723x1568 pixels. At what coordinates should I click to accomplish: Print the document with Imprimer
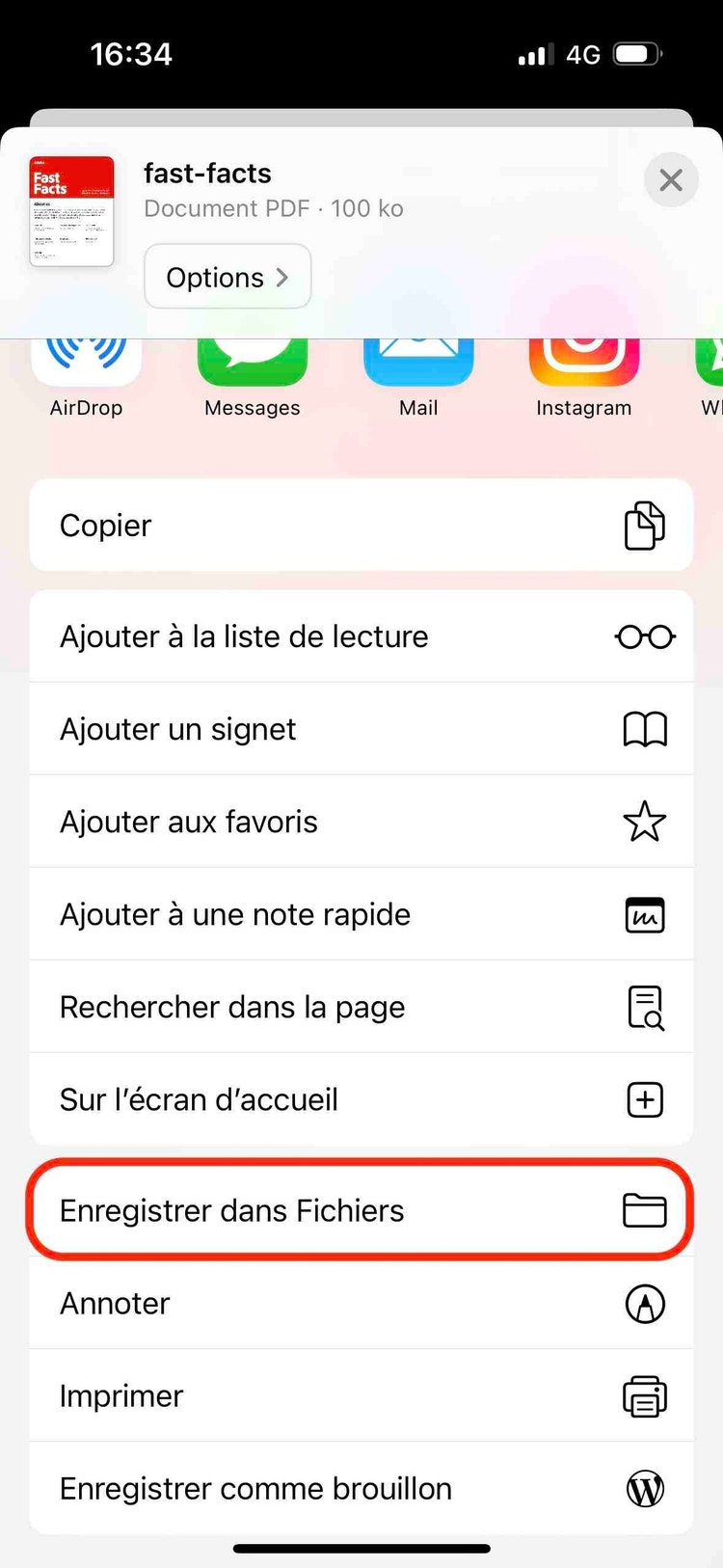click(x=361, y=1396)
